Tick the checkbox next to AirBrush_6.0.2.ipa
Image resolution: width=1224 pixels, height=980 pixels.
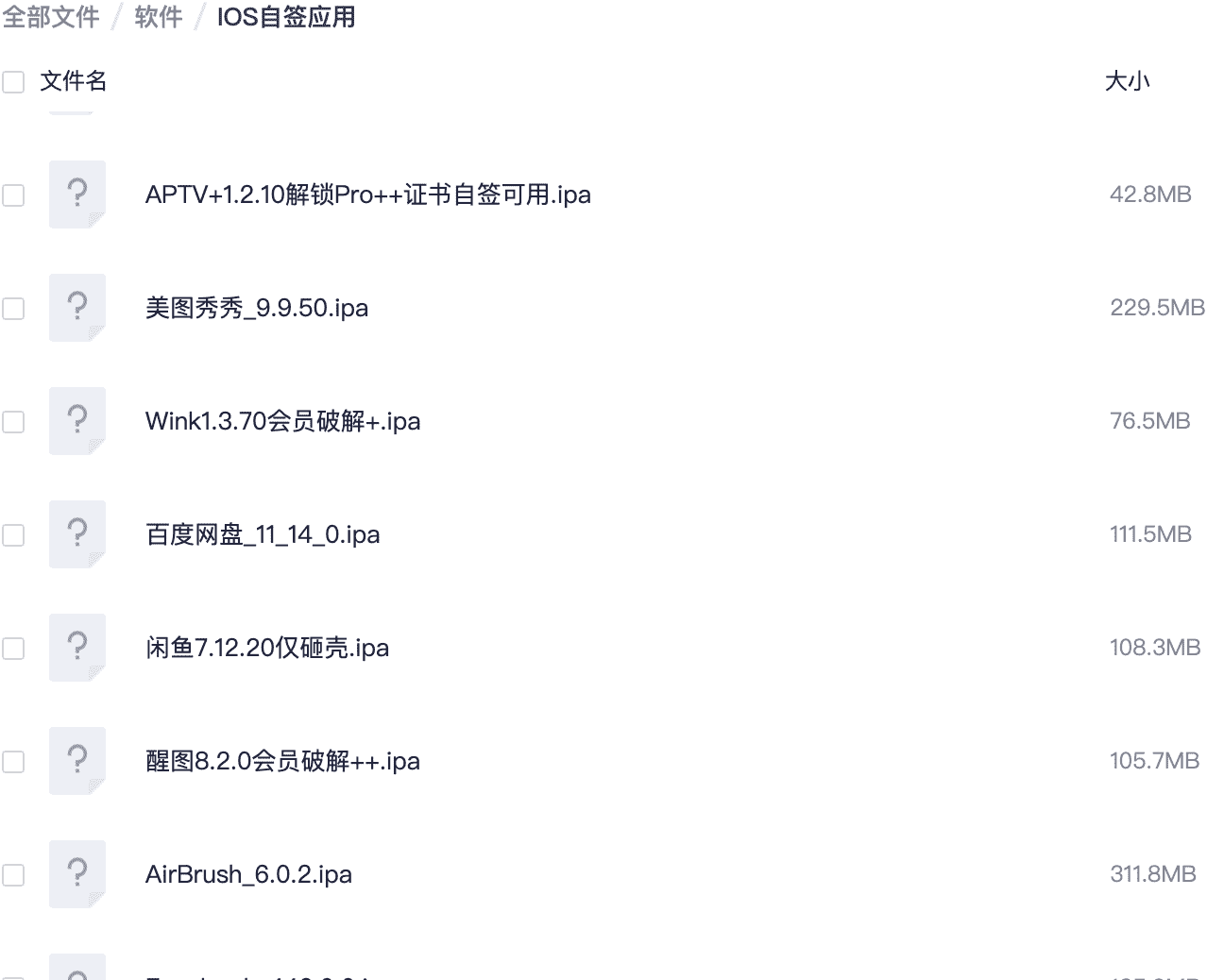point(13,875)
